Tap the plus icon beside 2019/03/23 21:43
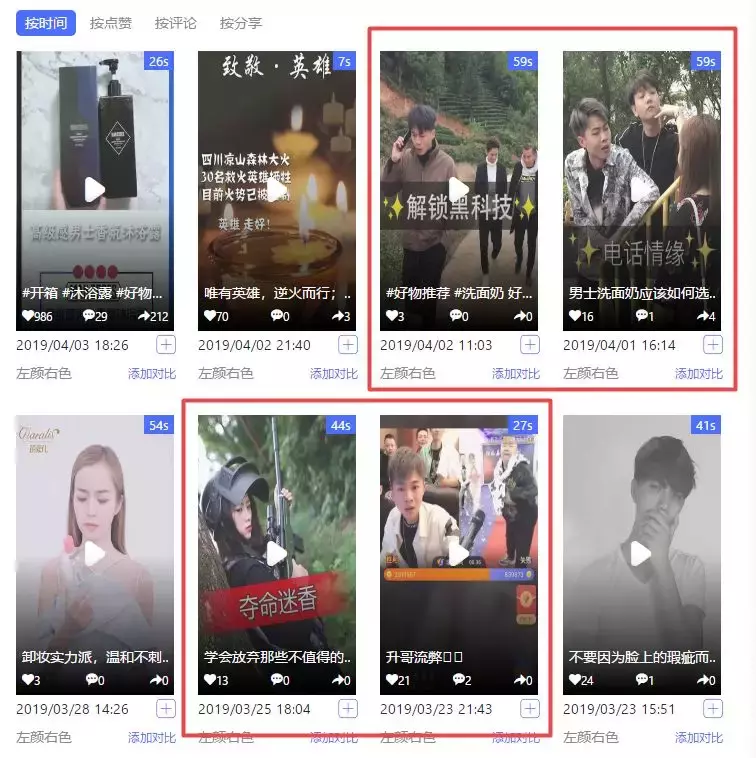Viewport: 756px width, 758px height. 530,709
